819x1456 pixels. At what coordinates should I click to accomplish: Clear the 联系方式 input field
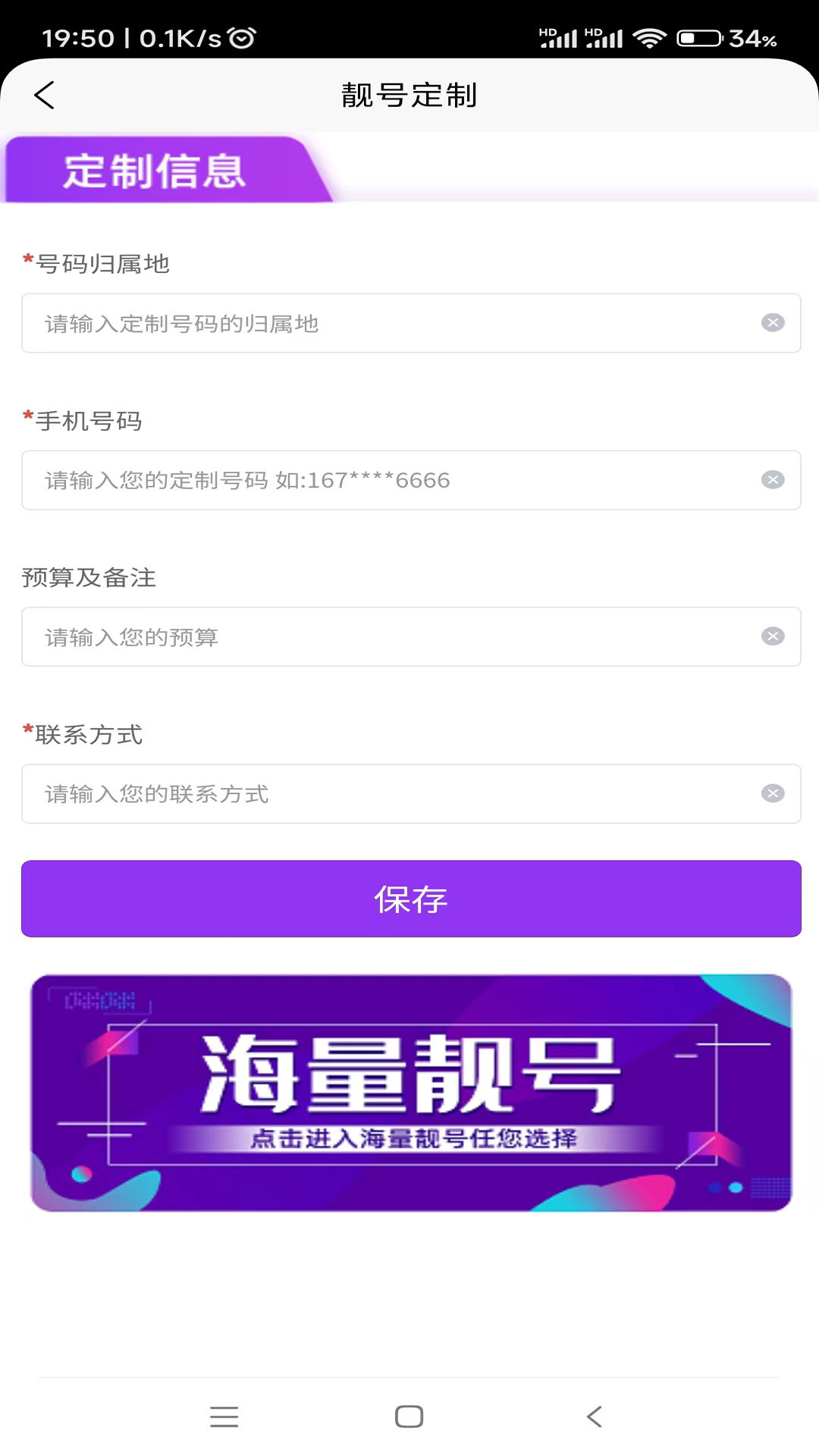click(x=773, y=793)
